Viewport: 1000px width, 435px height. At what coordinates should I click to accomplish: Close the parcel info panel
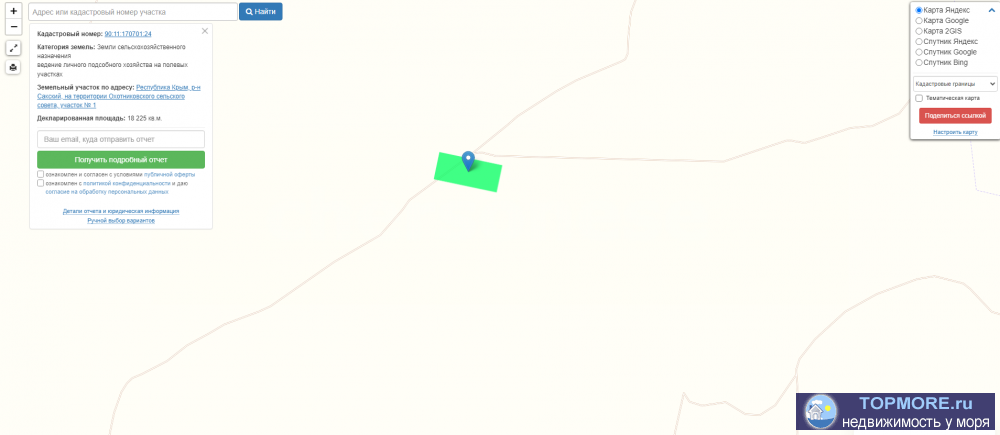click(205, 31)
